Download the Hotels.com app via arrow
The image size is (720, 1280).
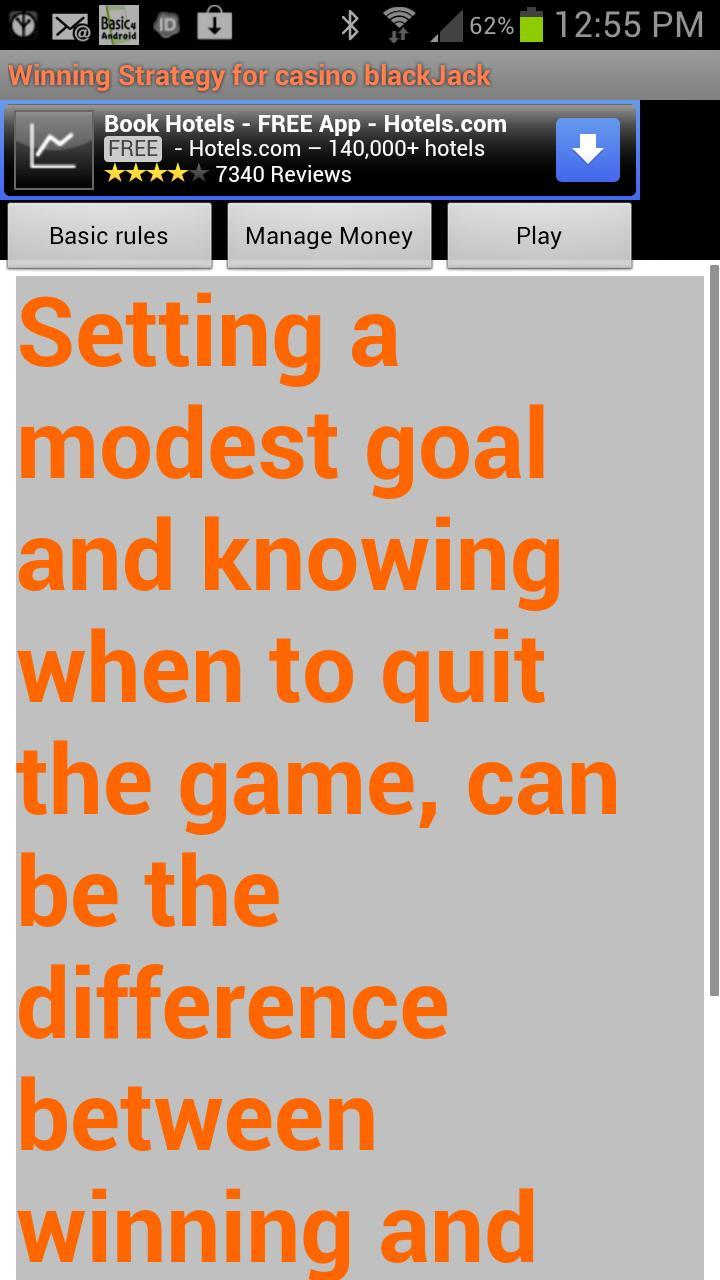[587, 150]
